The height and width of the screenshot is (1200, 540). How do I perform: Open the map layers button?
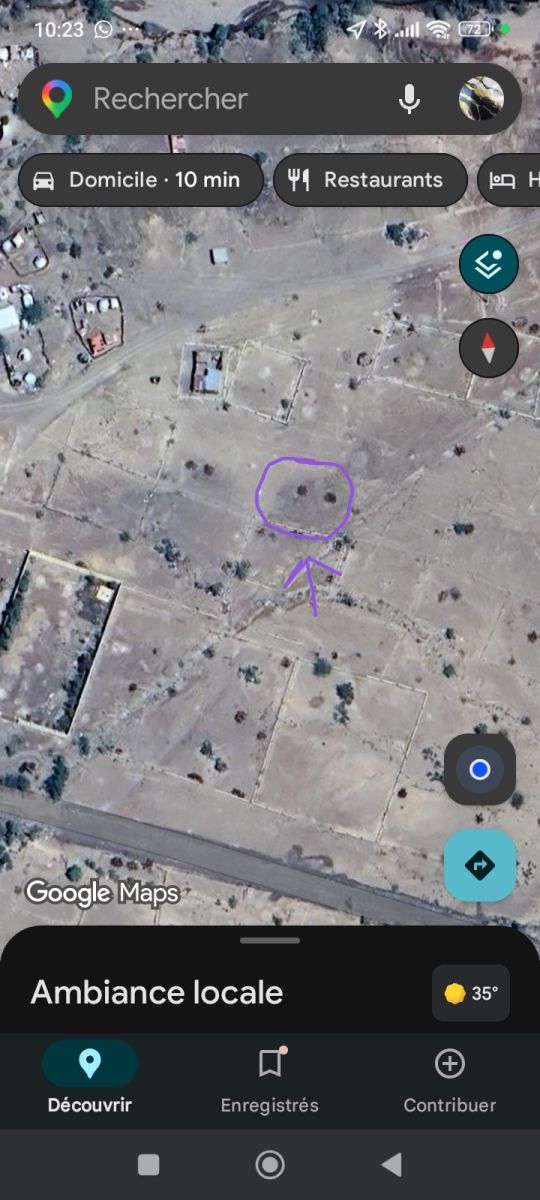coord(489,264)
